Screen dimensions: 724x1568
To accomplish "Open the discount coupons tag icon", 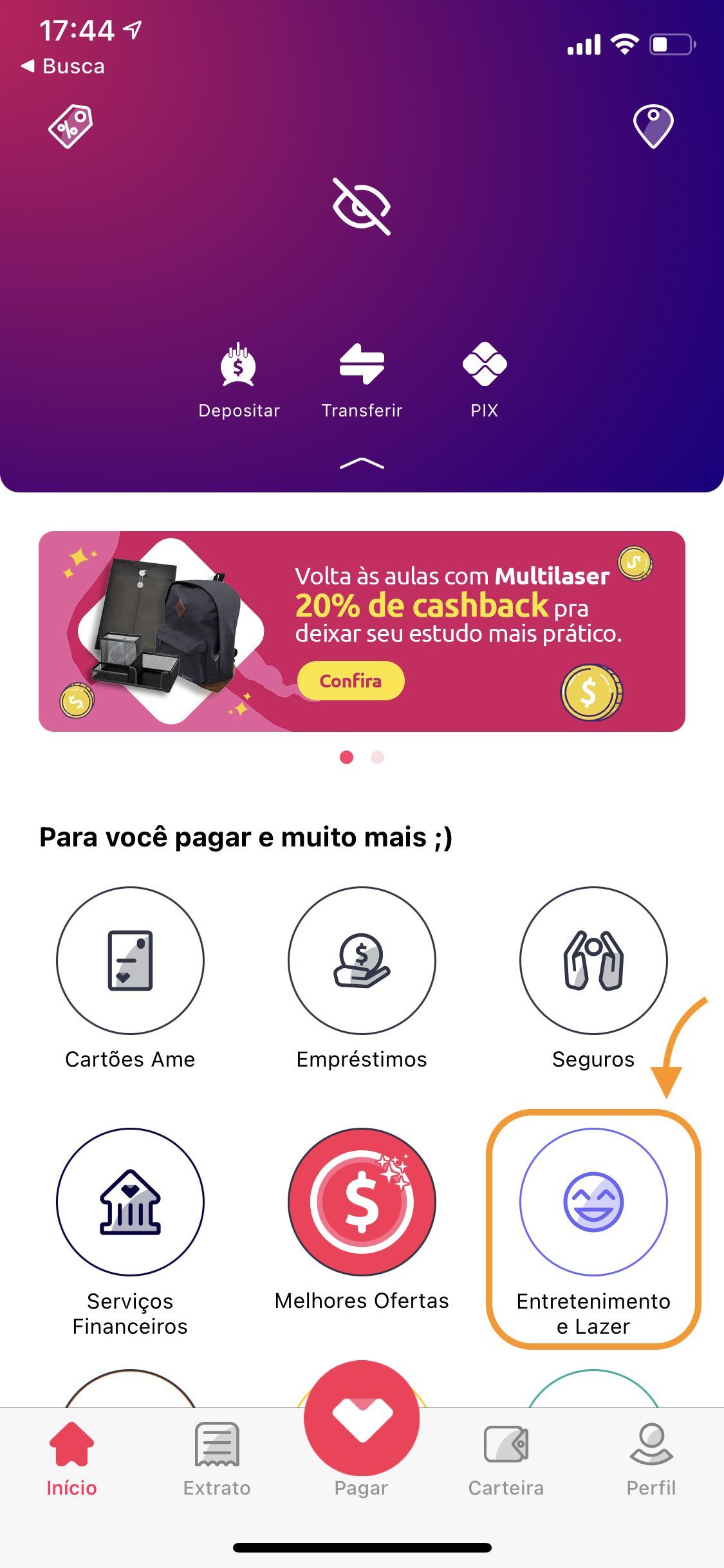I will pyautogui.click(x=71, y=126).
